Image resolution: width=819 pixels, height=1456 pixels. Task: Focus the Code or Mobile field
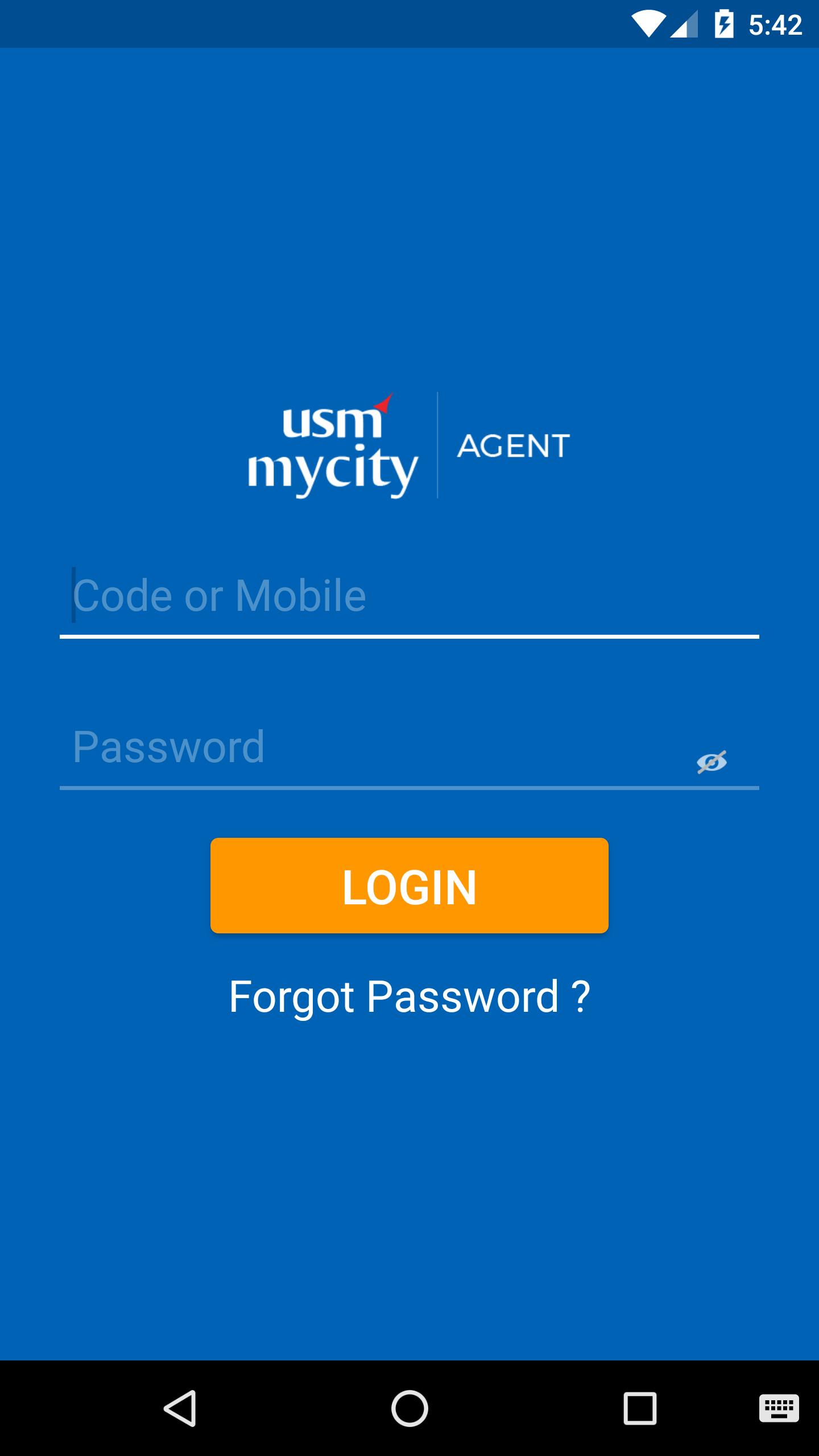click(409, 596)
